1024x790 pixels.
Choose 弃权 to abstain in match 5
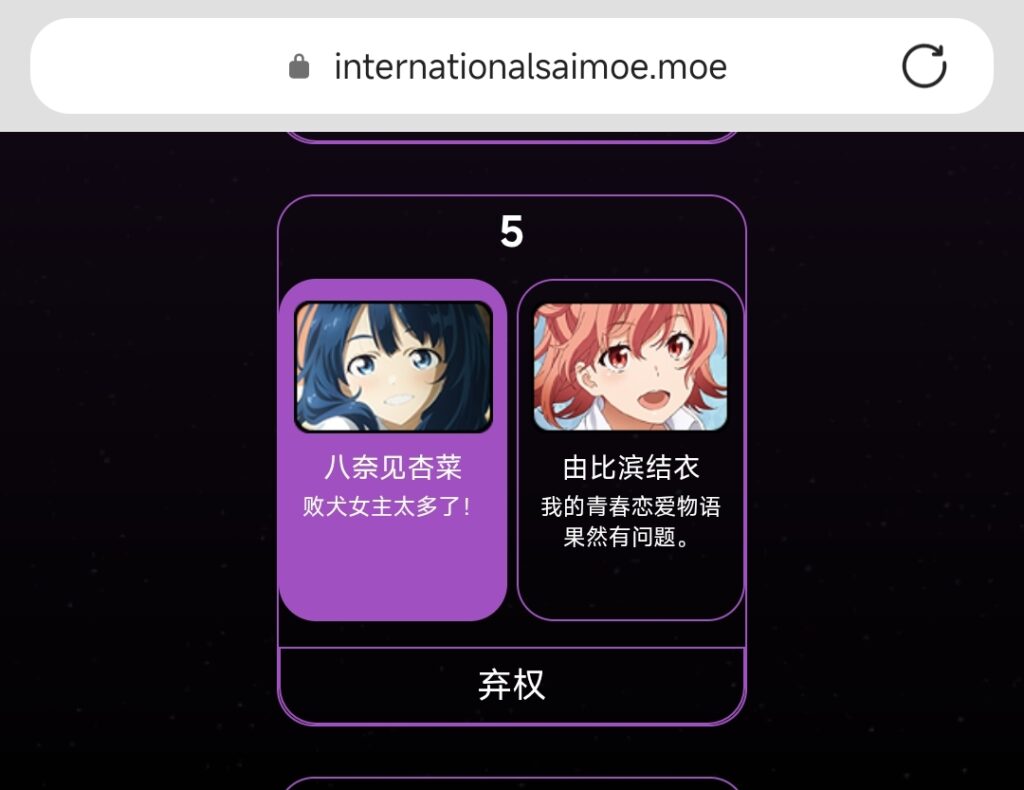click(511, 685)
